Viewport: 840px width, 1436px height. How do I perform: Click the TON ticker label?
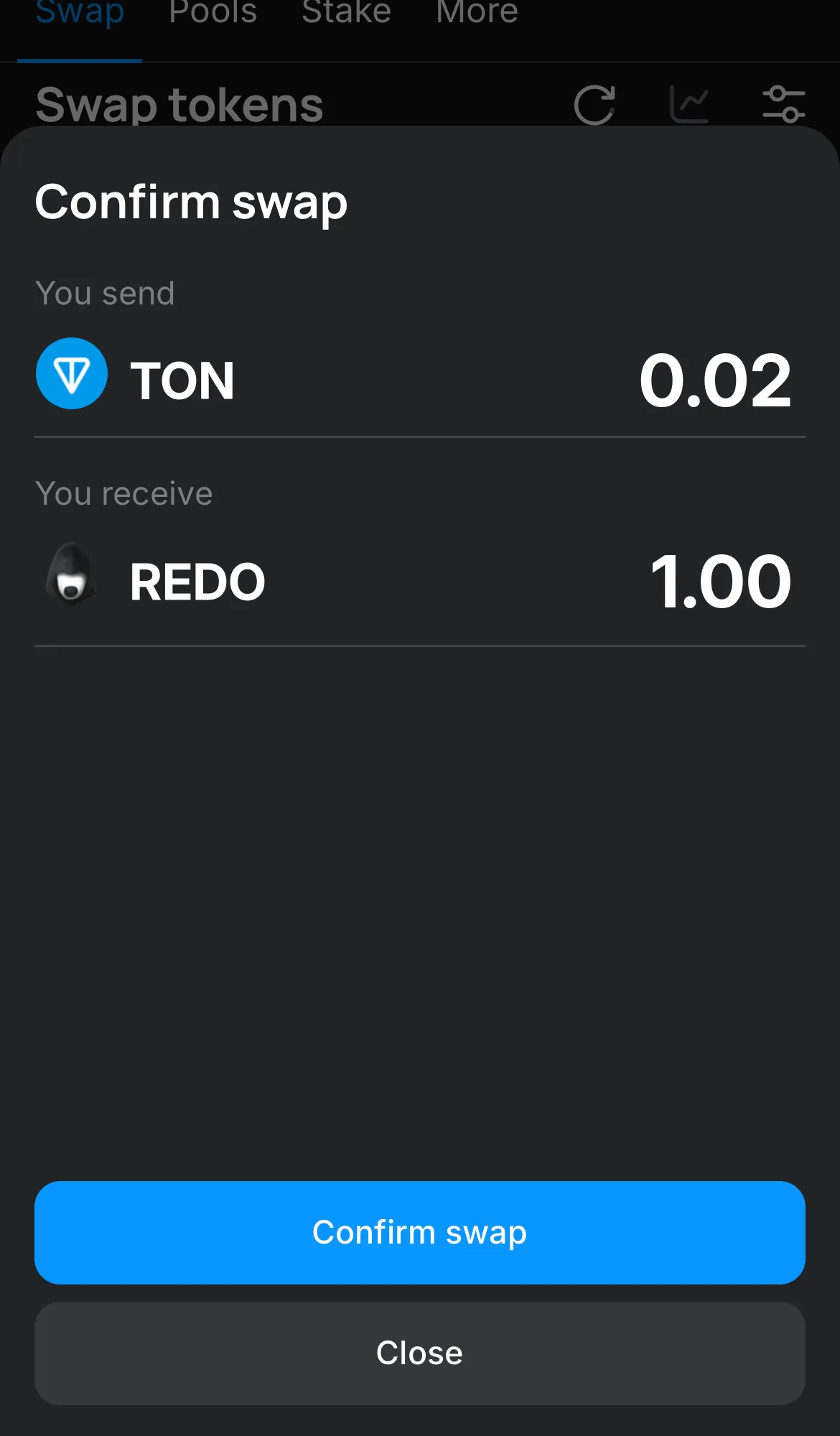tap(183, 381)
